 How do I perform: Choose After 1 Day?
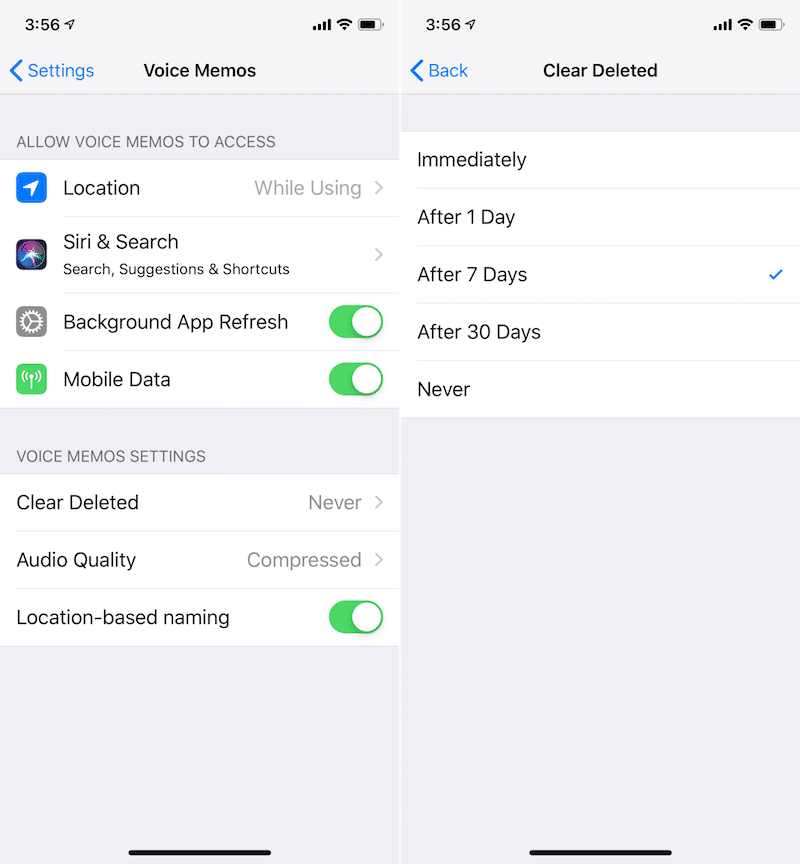[600, 217]
